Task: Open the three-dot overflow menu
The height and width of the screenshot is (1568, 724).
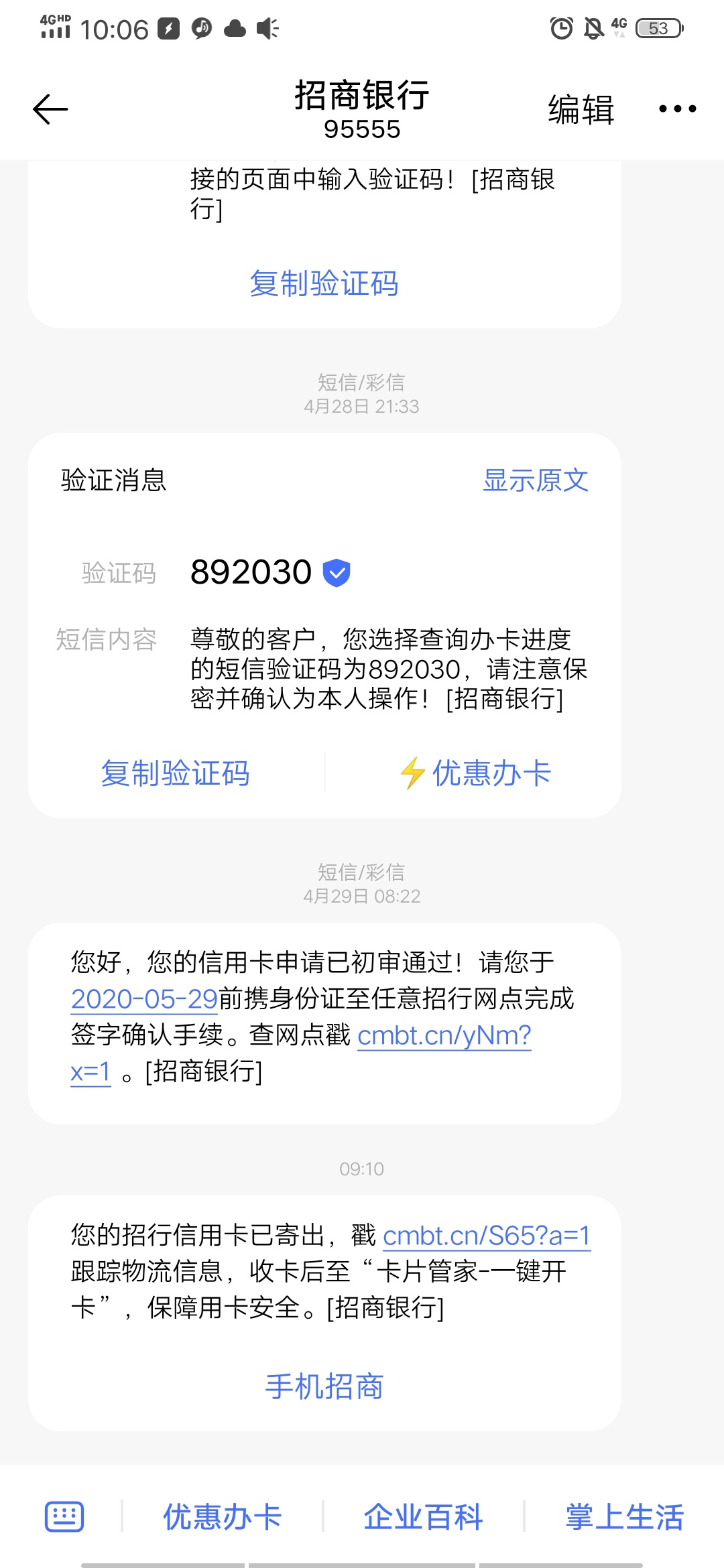Action: (677, 109)
